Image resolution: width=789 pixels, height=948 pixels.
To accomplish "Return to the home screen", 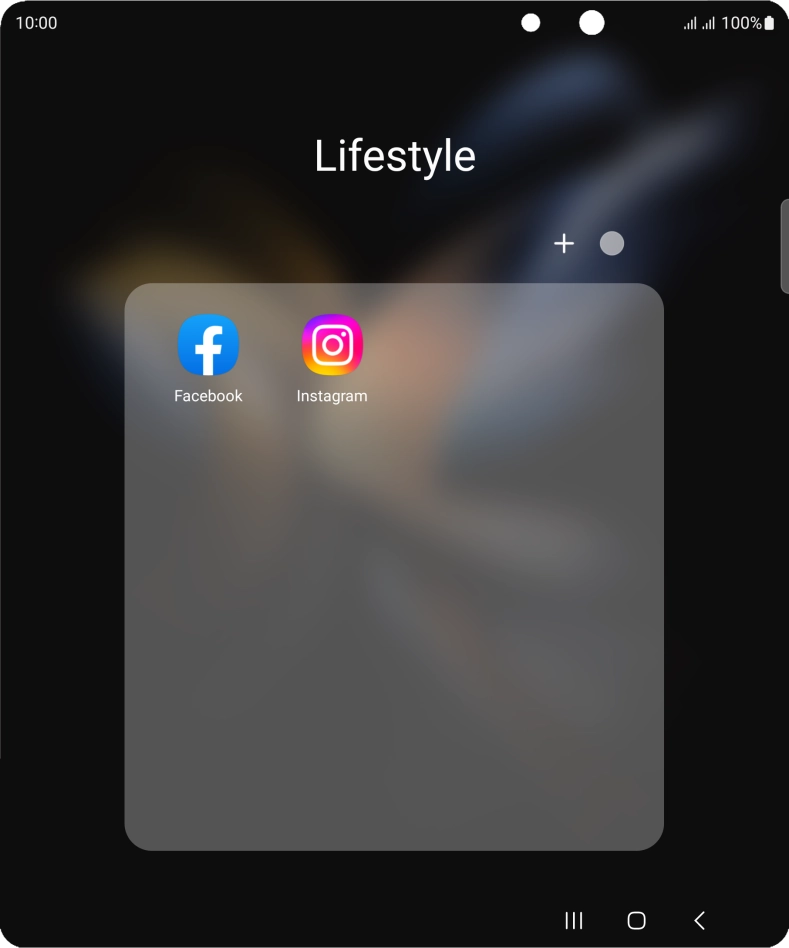I will (x=636, y=920).
